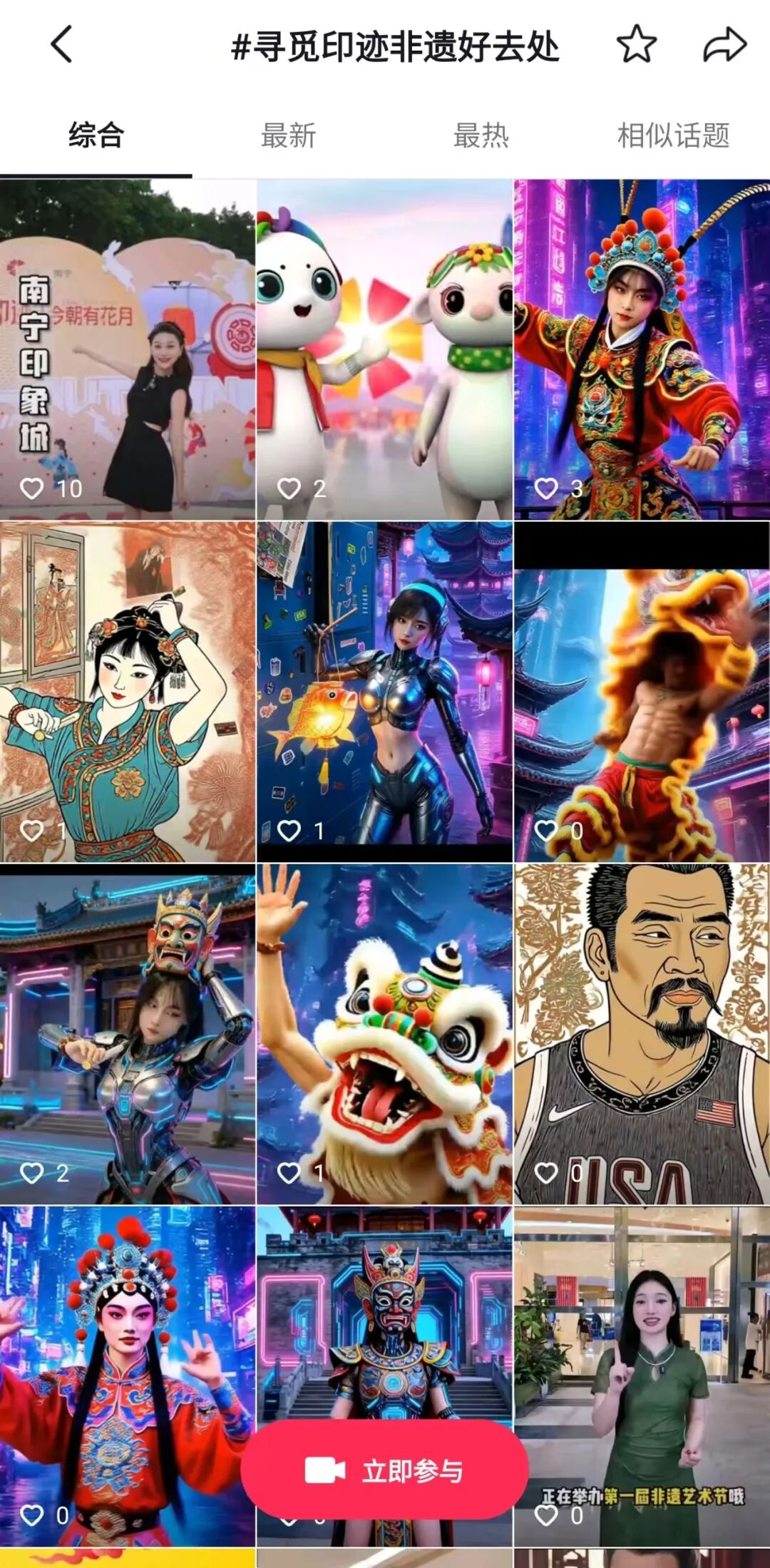Open the teal dress illustration video
The height and width of the screenshot is (1568, 770).
pyautogui.click(x=128, y=692)
